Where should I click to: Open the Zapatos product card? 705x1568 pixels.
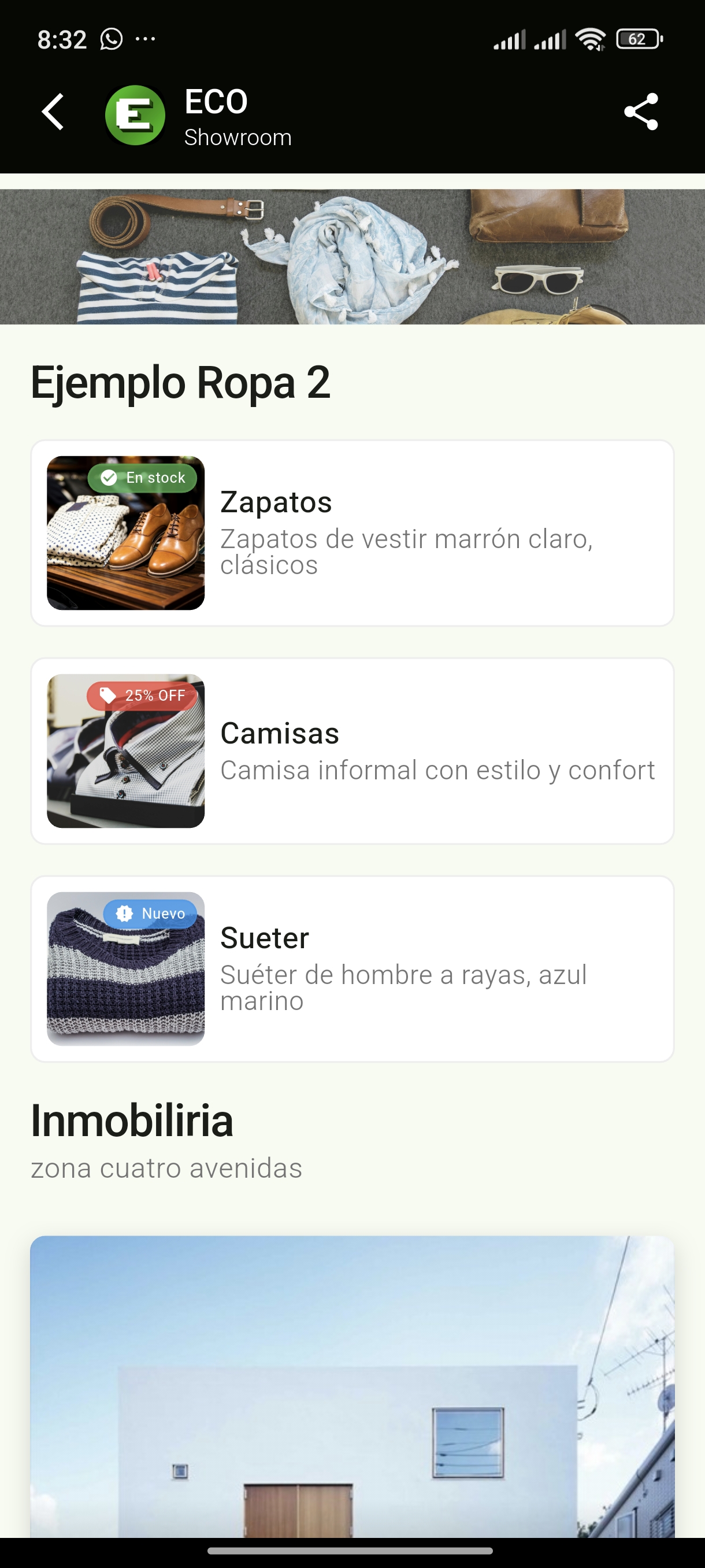point(352,532)
